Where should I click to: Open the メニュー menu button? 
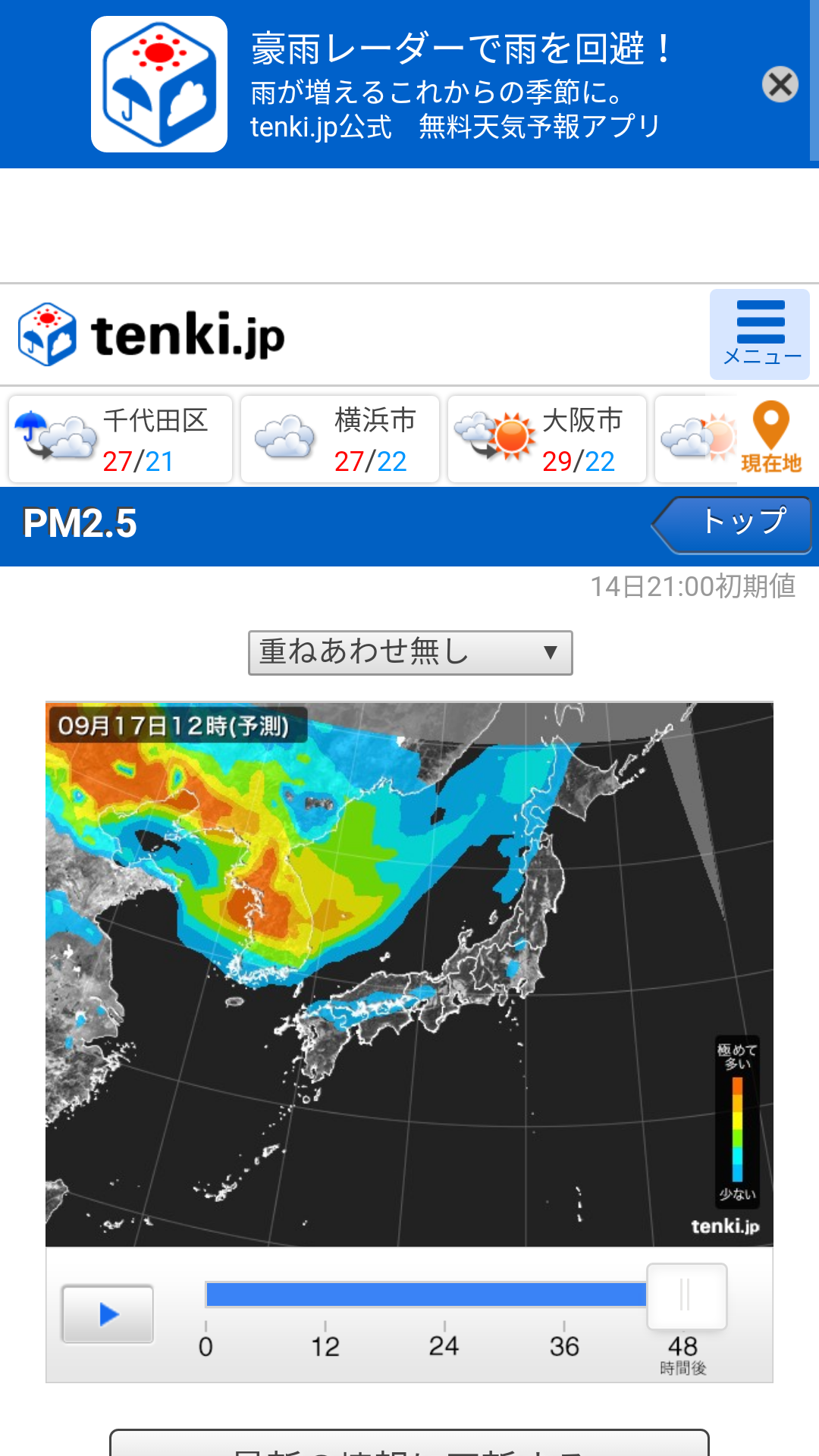tap(760, 334)
